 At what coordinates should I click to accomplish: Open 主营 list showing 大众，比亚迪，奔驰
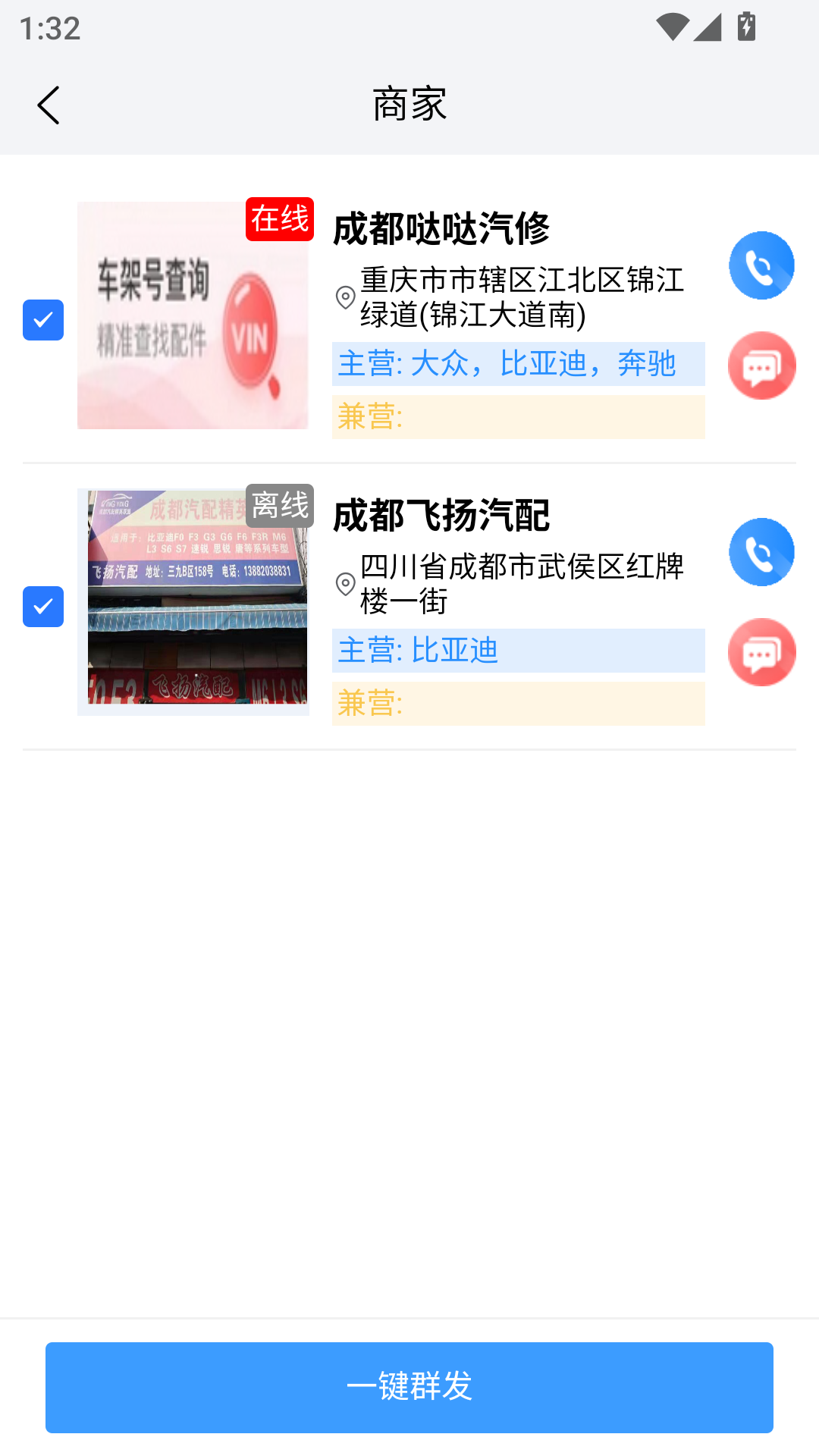(518, 364)
